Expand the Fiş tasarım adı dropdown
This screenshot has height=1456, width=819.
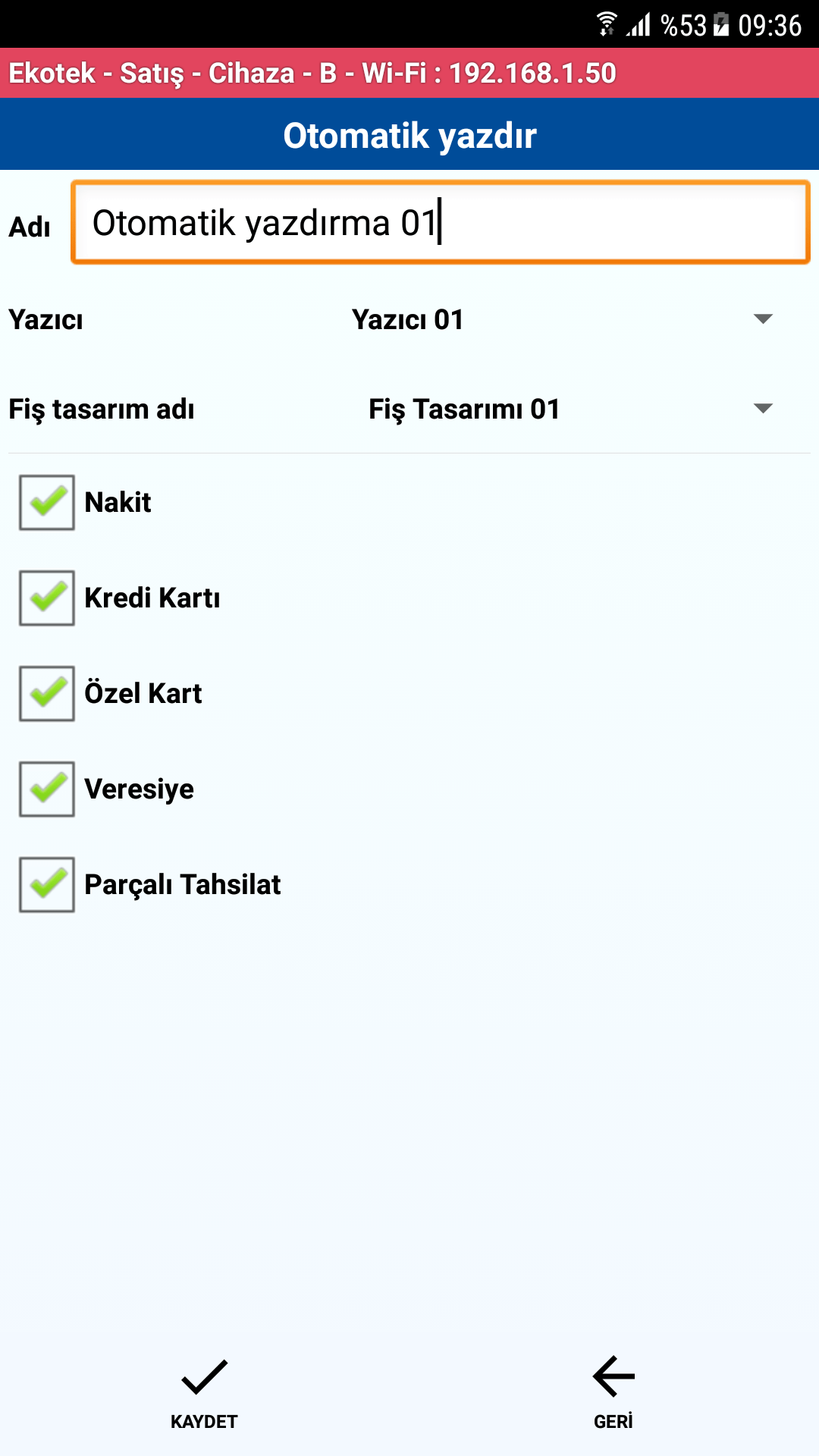(x=569, y=409)
